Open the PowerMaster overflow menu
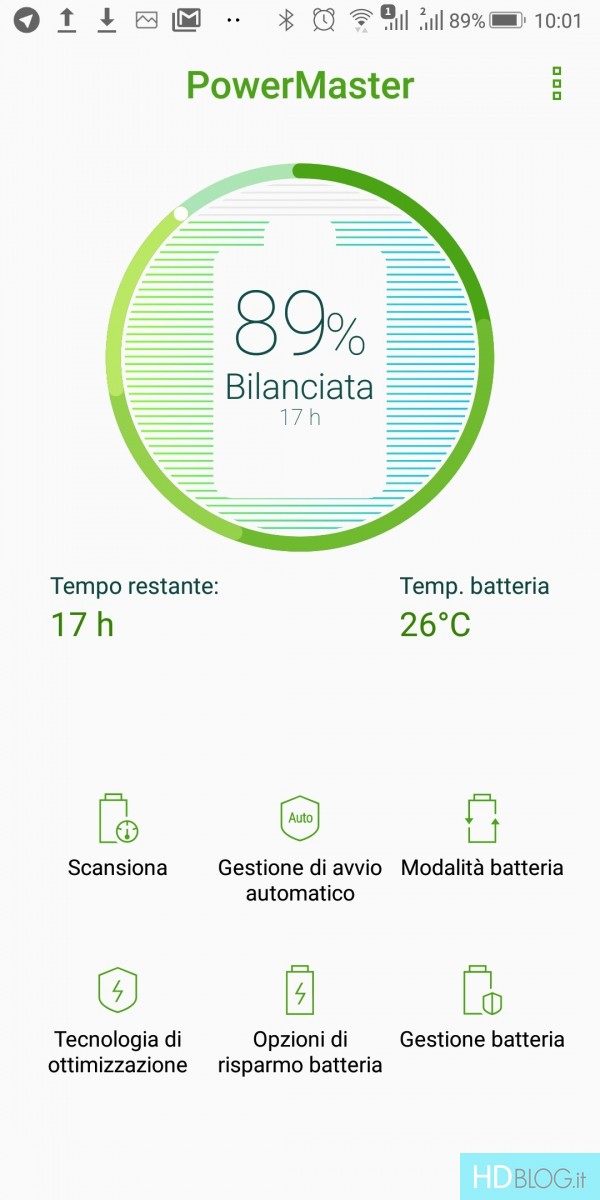 [x=557, y=84]
